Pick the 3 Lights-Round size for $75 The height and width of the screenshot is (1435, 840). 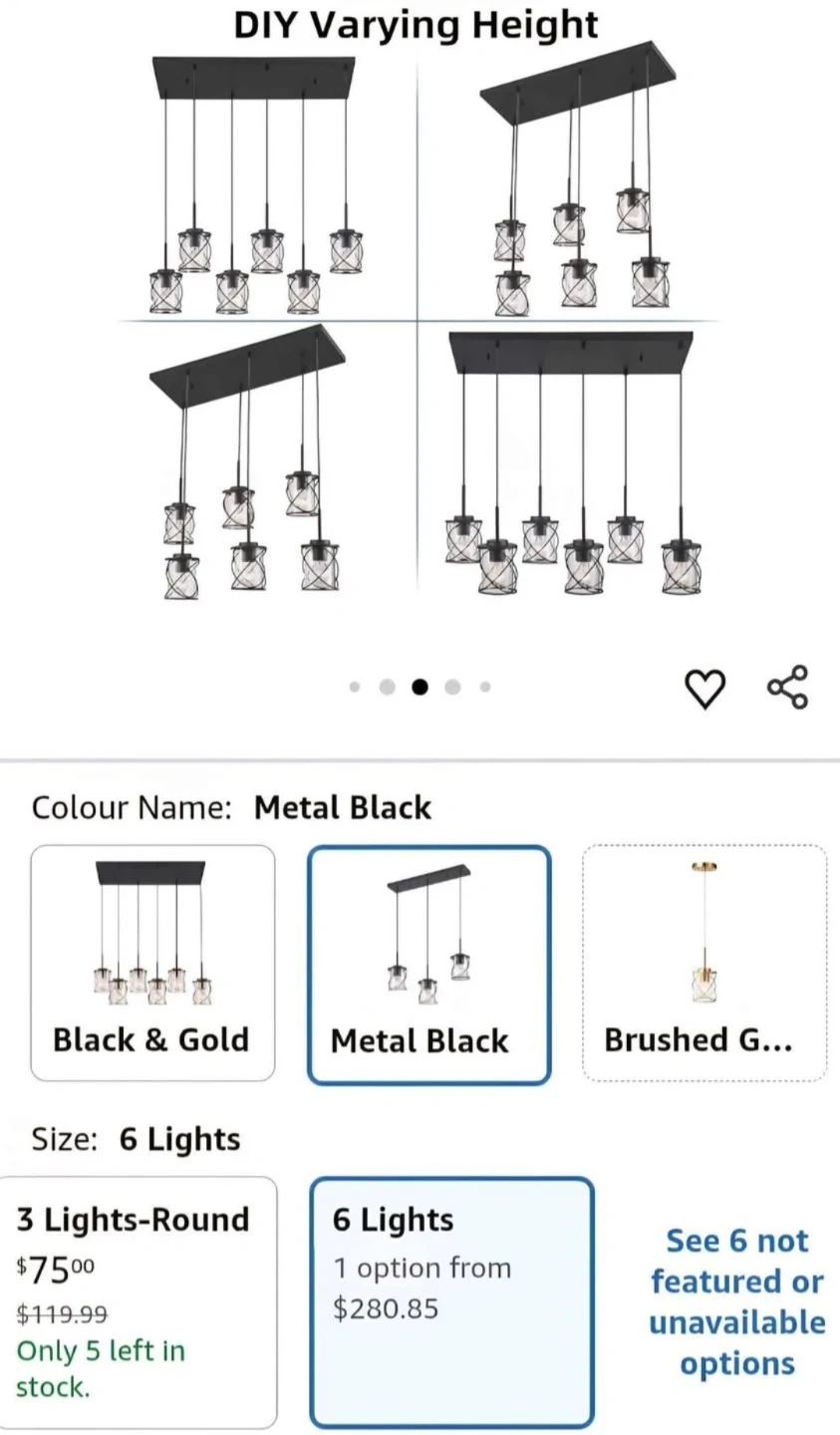point(139,1303)
